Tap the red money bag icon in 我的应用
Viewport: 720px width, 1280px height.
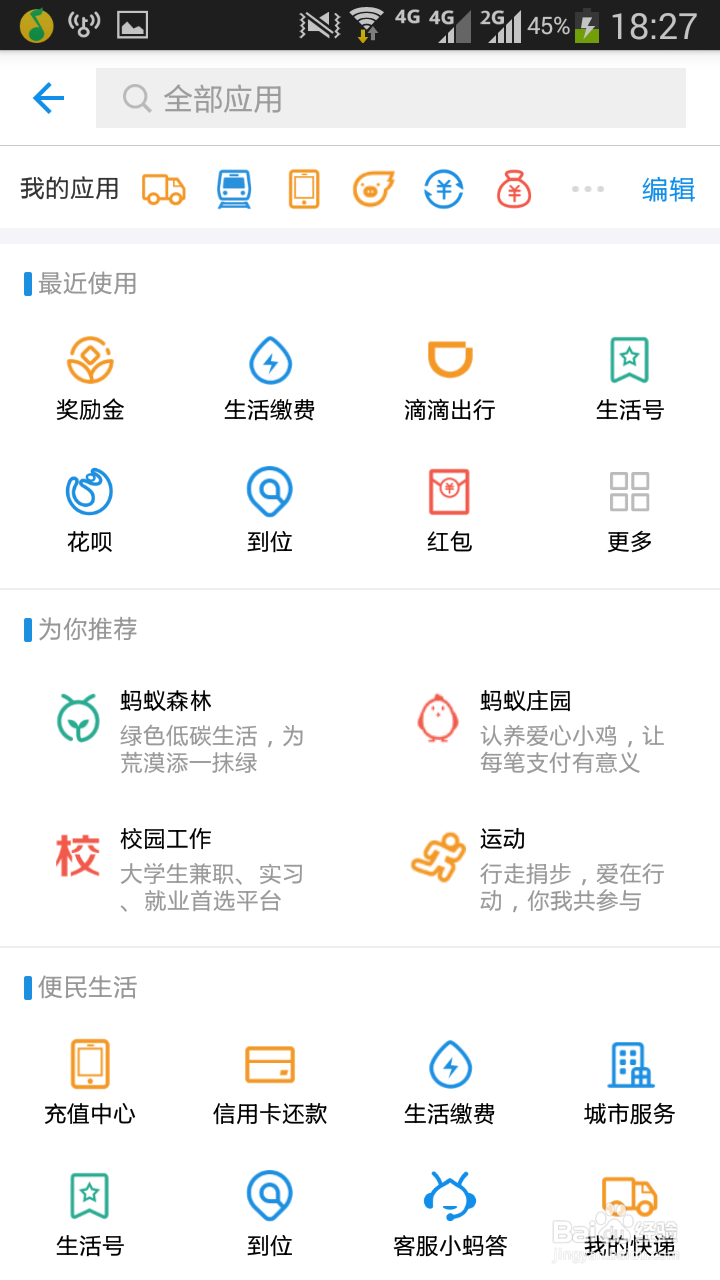tap(514, 188)
